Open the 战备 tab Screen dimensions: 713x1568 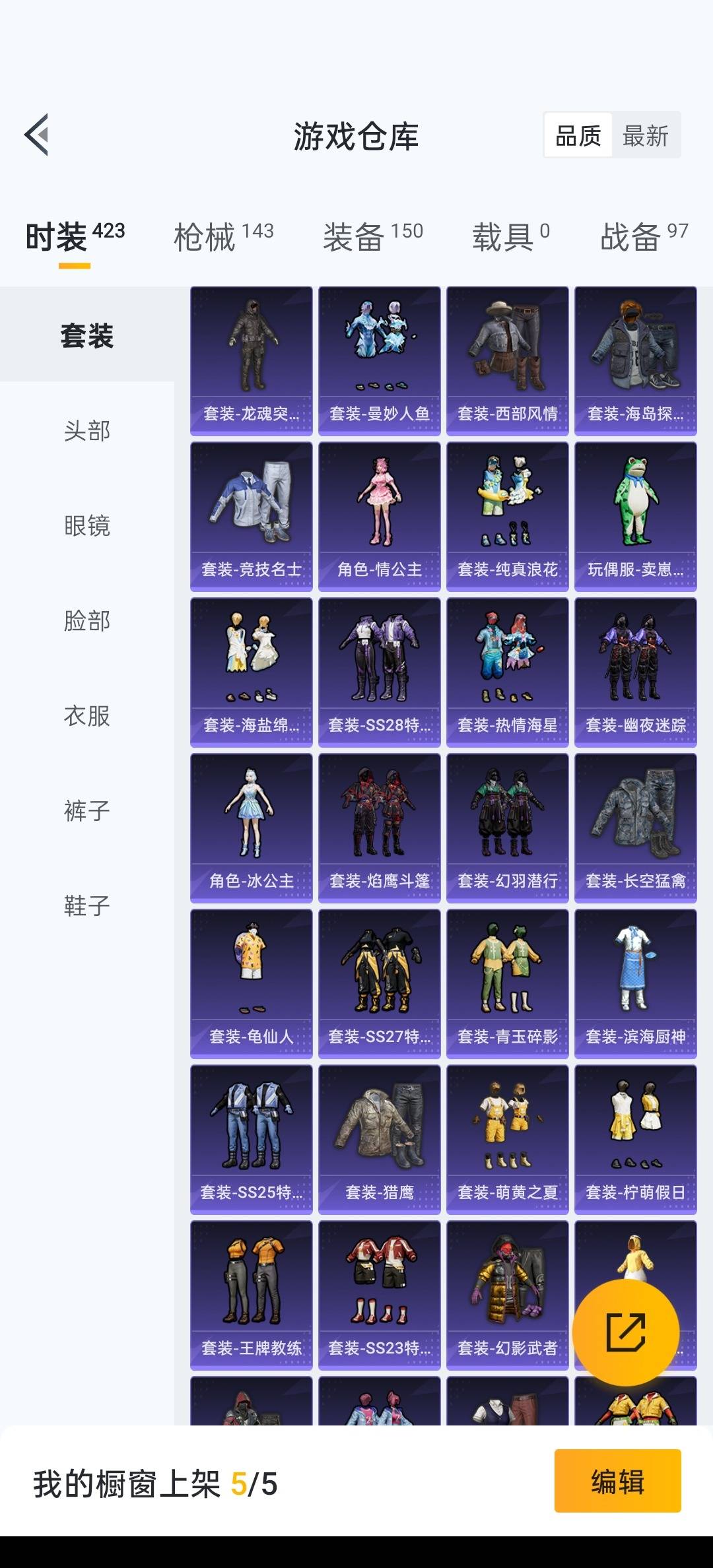pyautogui.click(x=644, y=237)
